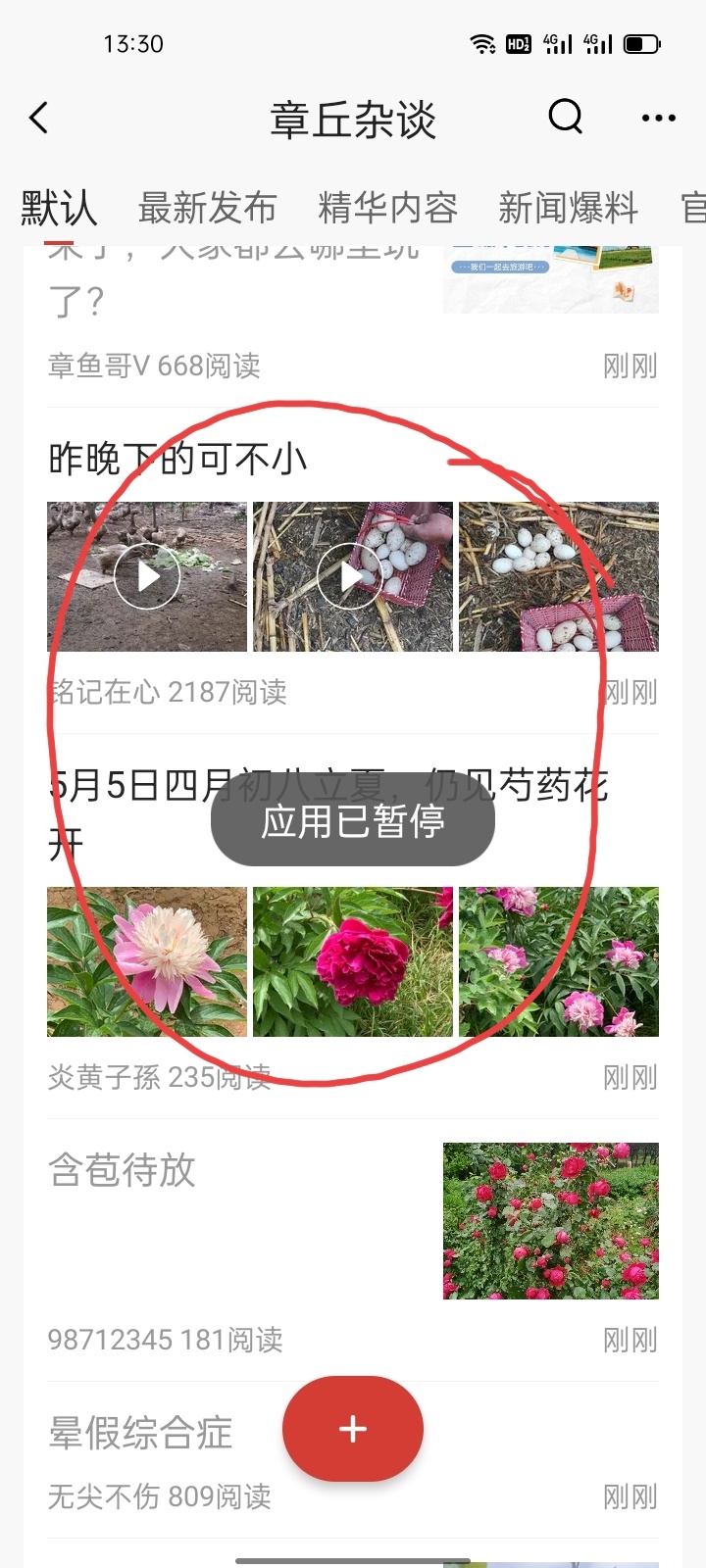The image size is (706, 1568).
Task: Create a new post with plus button
Action: (x=353, y=1429)
